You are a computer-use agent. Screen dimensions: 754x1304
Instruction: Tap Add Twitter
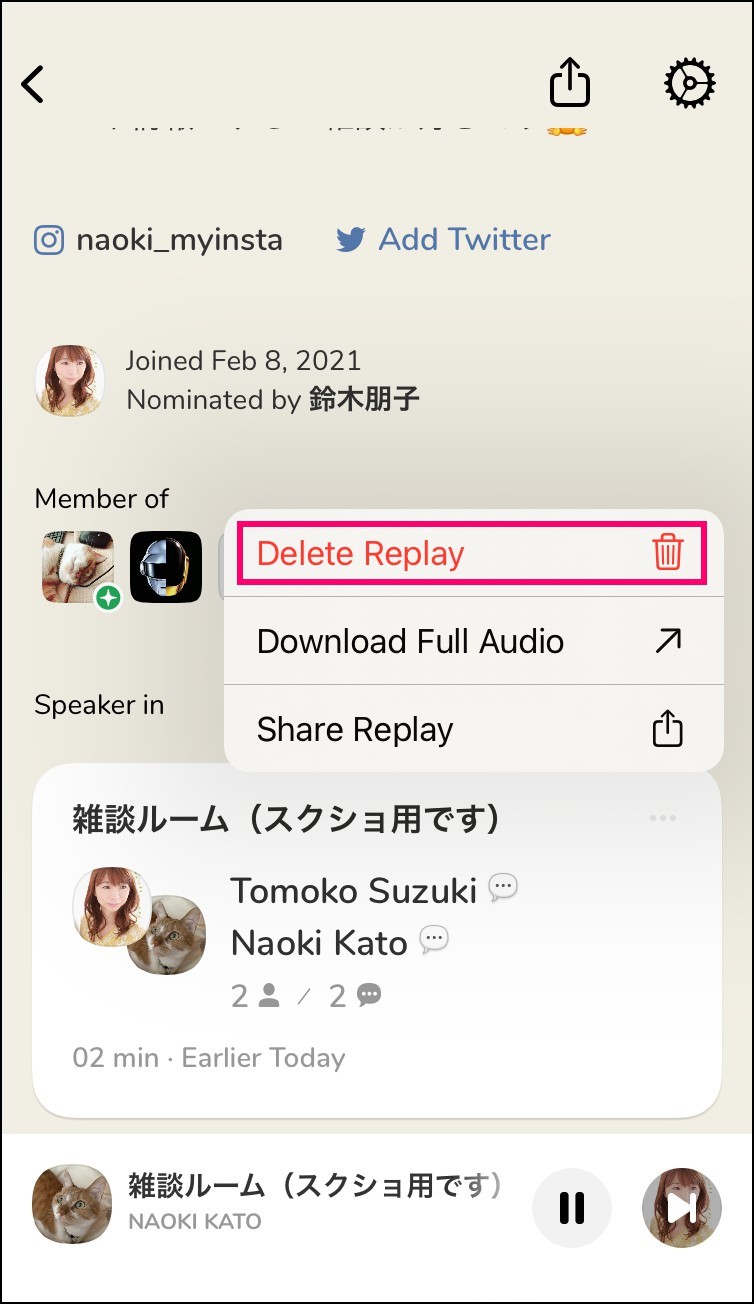(443, 240)
